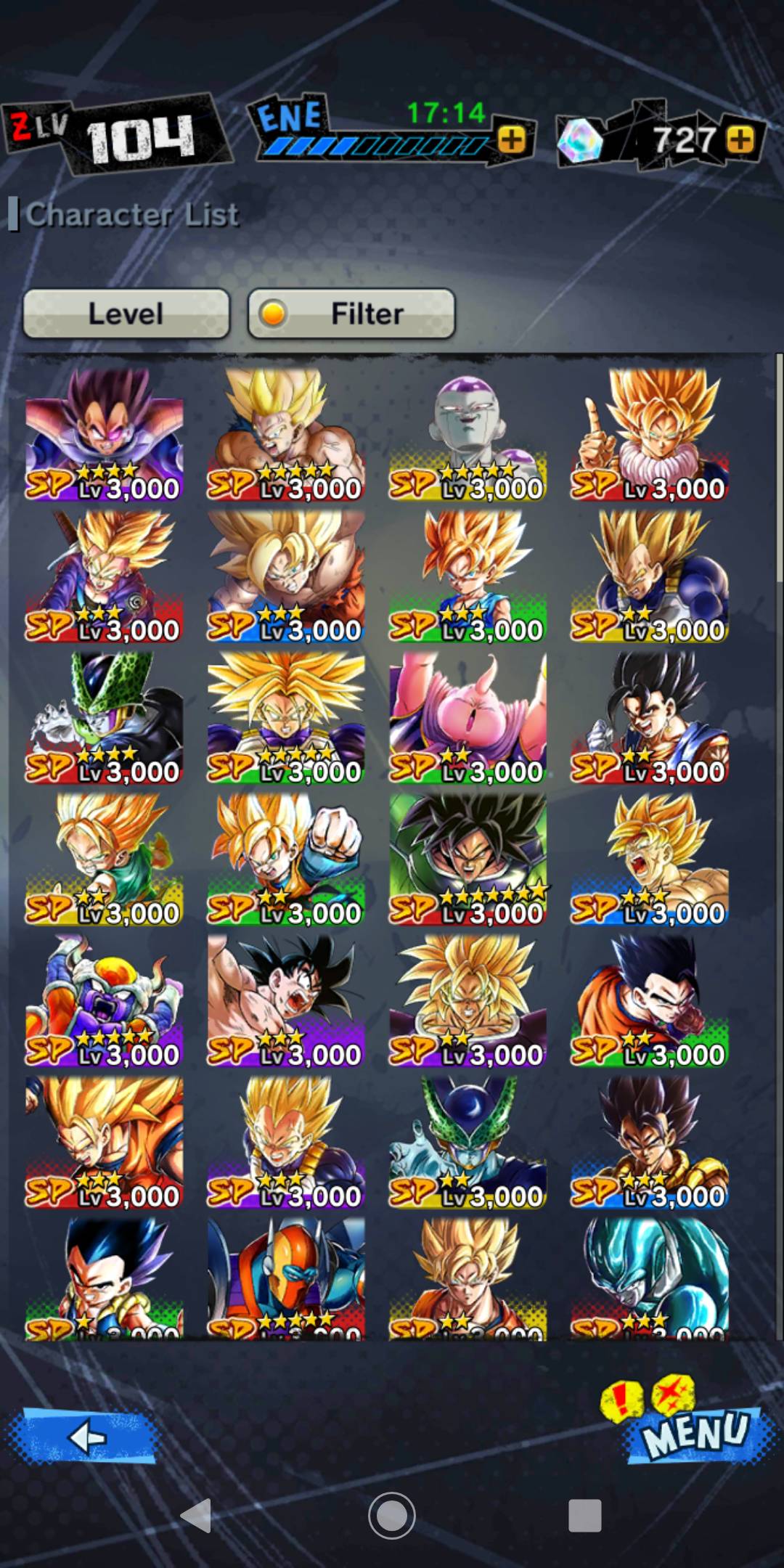Choose the orange-helmeted armored character tile
The height and width of the screenshot is (1568, 784).
pyautogui.click(x=286, y=1278)
